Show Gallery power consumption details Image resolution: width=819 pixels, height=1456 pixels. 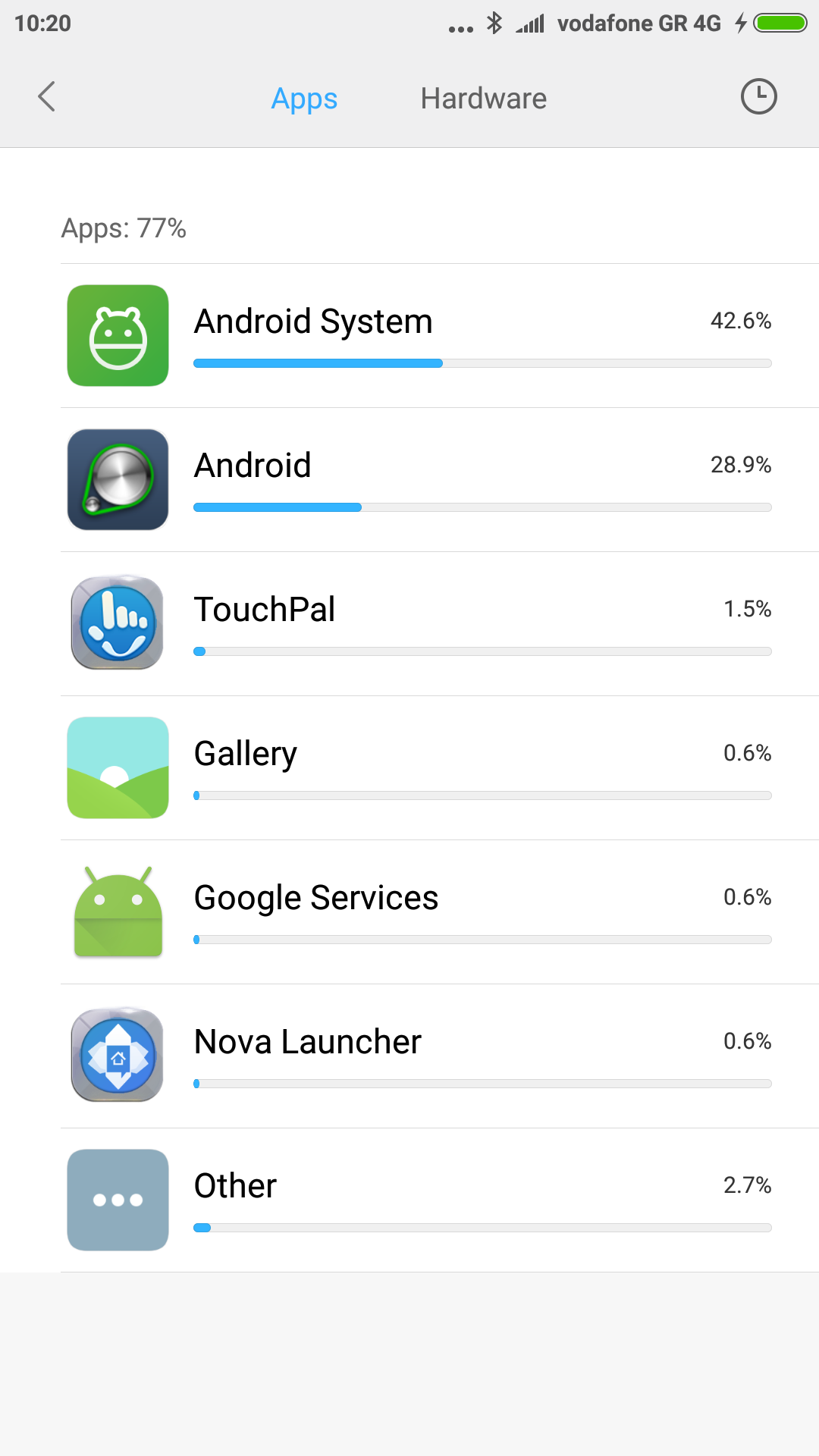pyautogui.click(x=440, y=768)
